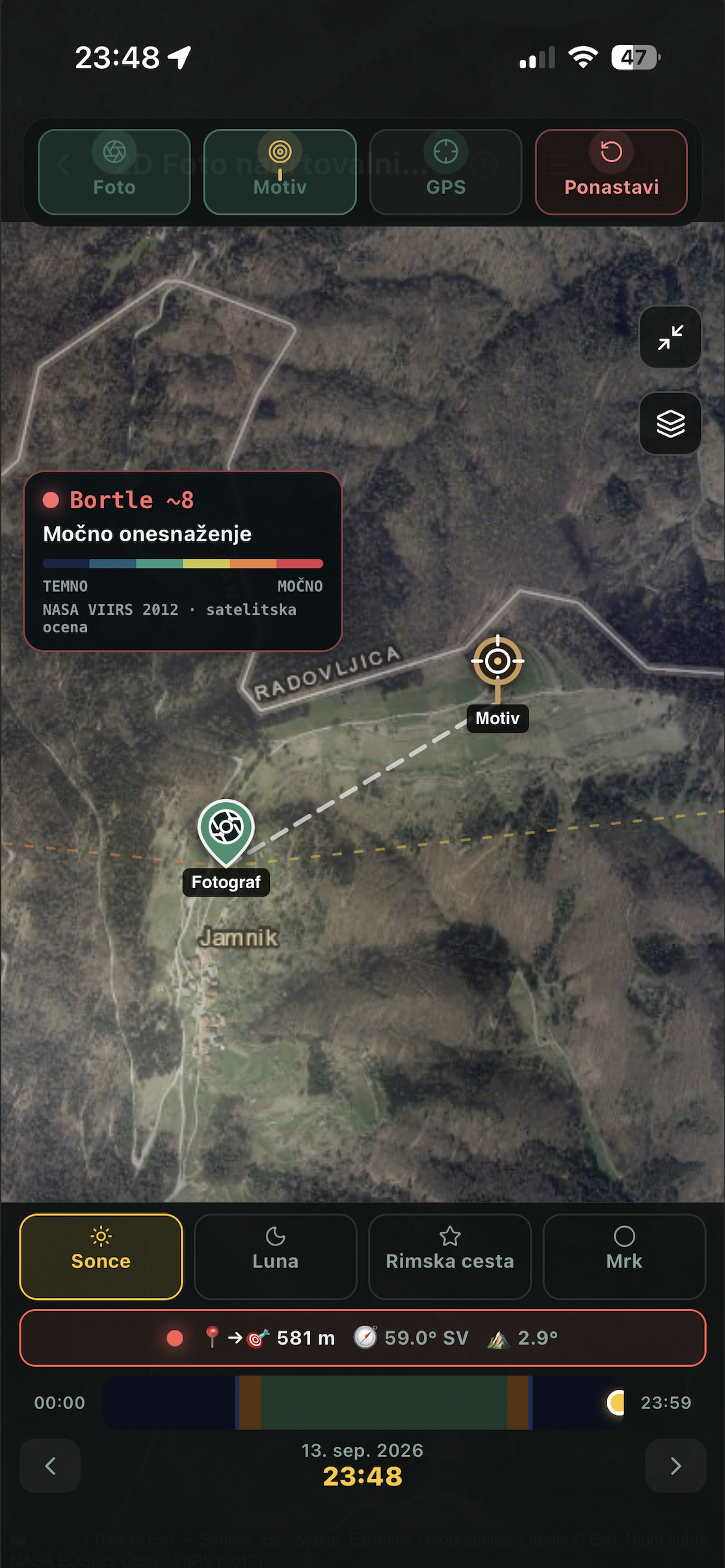
Task: Switch to the Sonce tab
Action: (x=101, y=1256)
